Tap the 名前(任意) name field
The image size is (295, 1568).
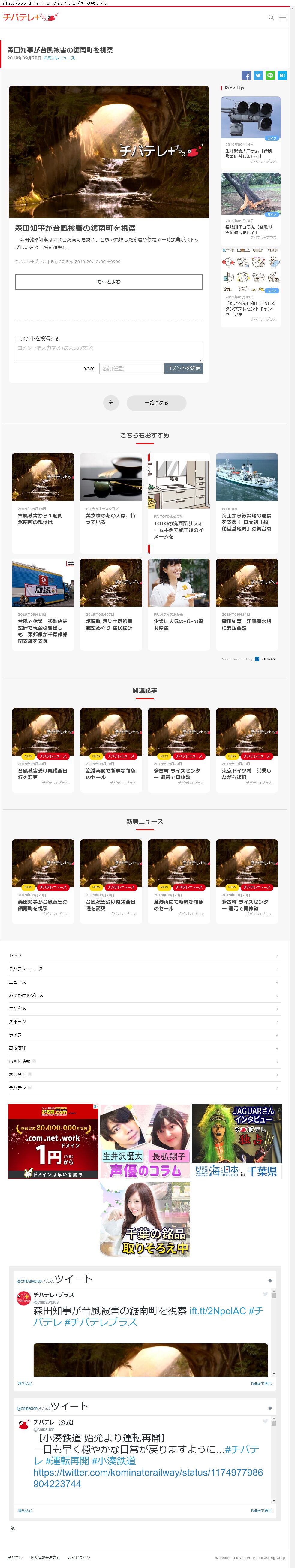coord(131,368)
